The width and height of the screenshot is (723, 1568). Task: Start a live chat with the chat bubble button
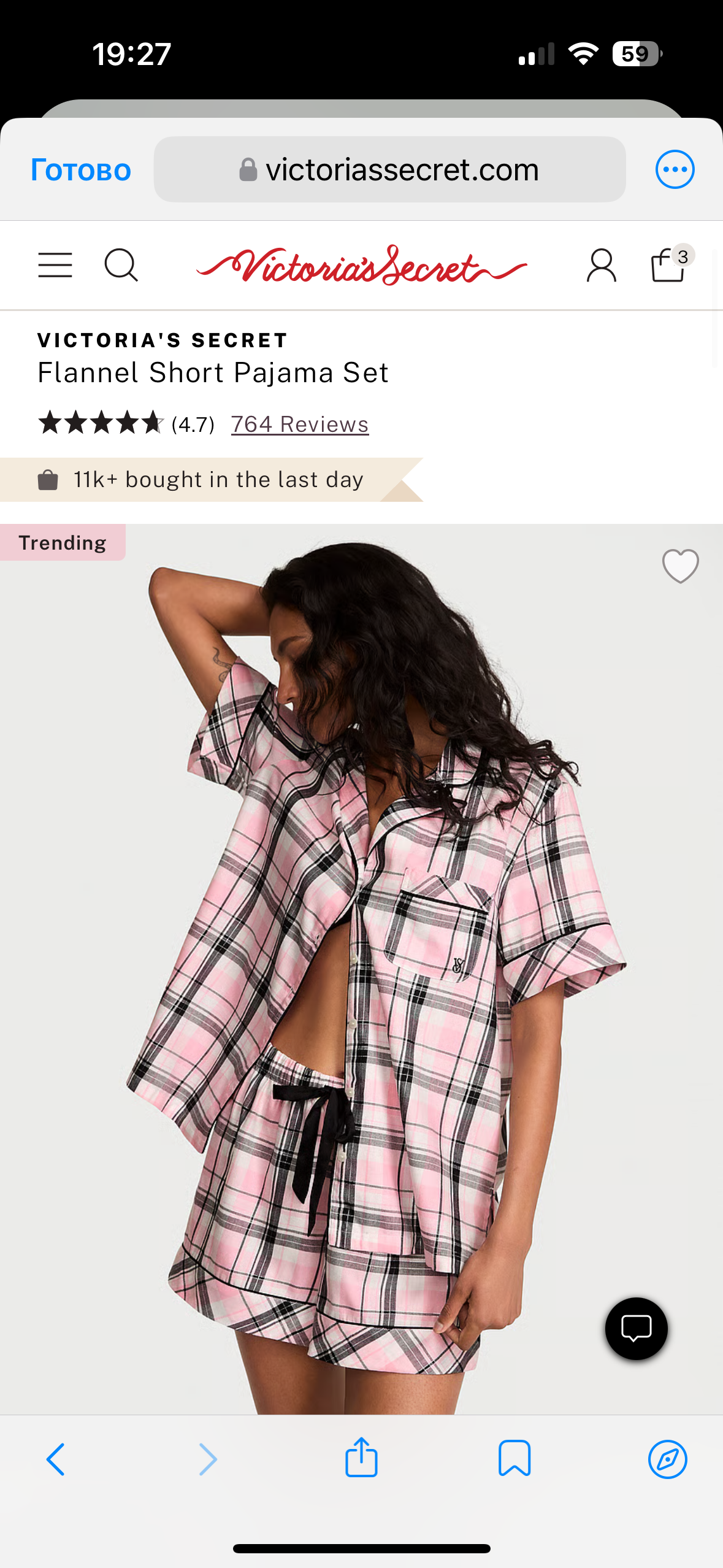click(x=636, y=1329)
